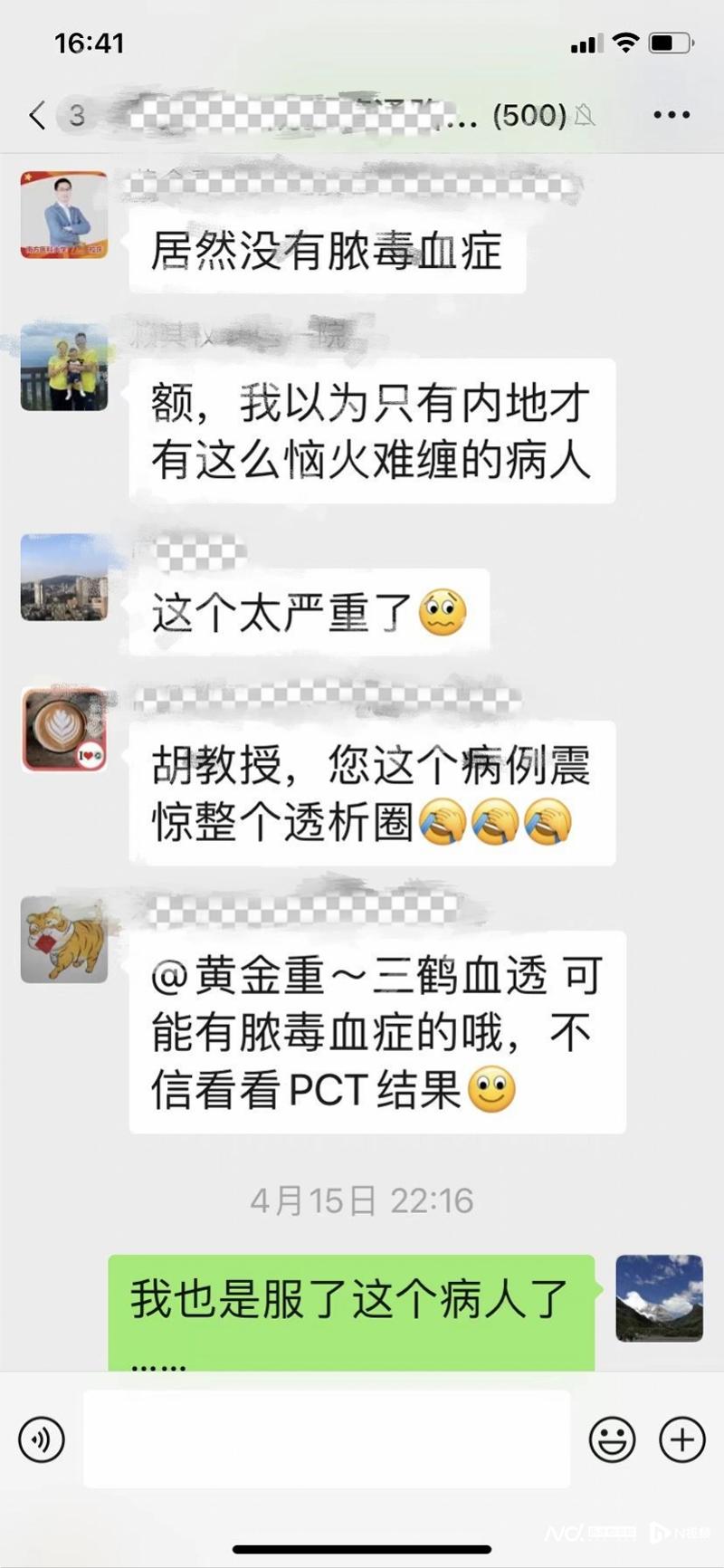Go back to the chat list
Image resolution: width=724 pixels, height=1568 pixels.
(x=38, y=115)
